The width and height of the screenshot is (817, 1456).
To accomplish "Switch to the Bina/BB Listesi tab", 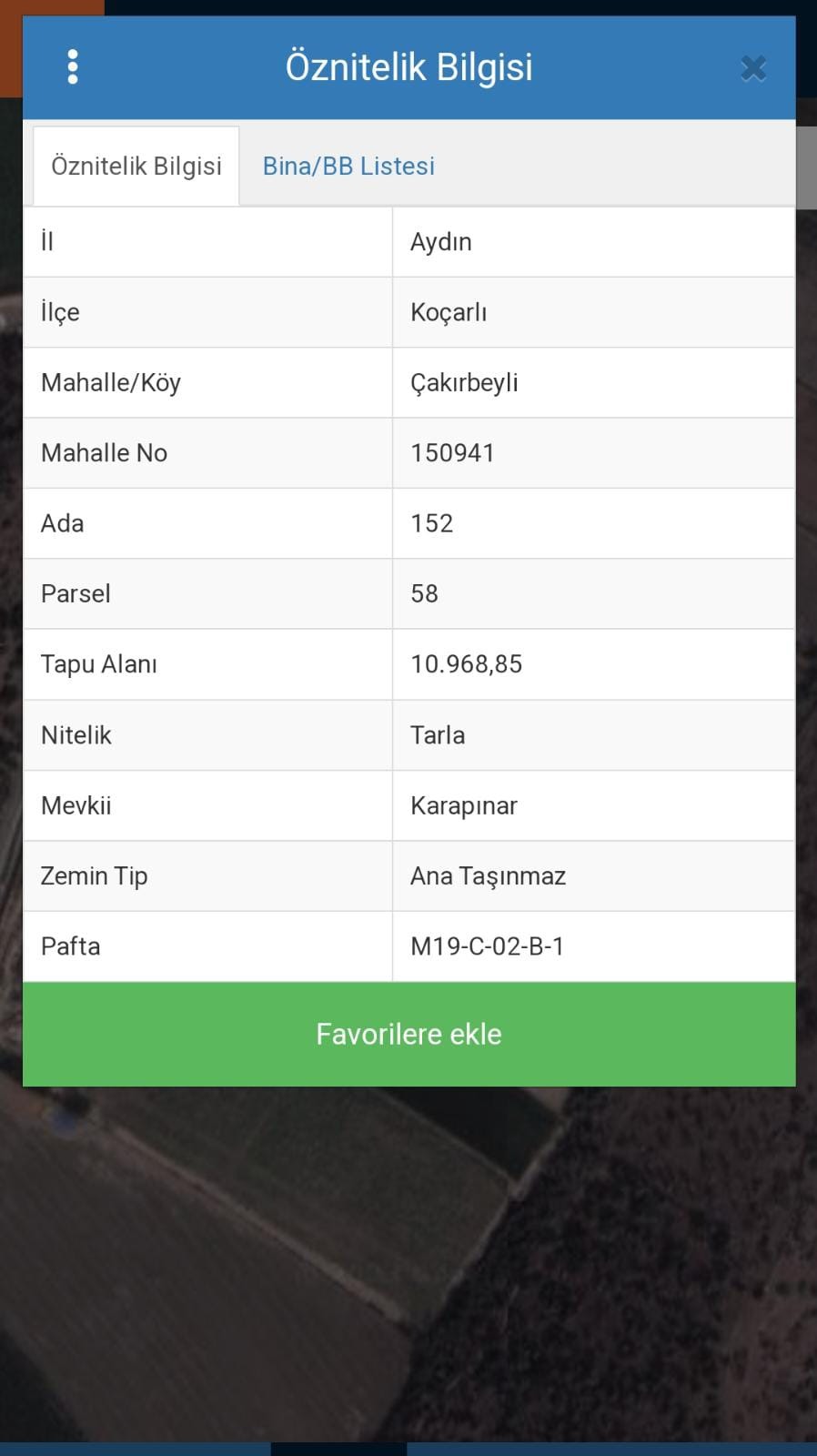I will coord(348,167).
